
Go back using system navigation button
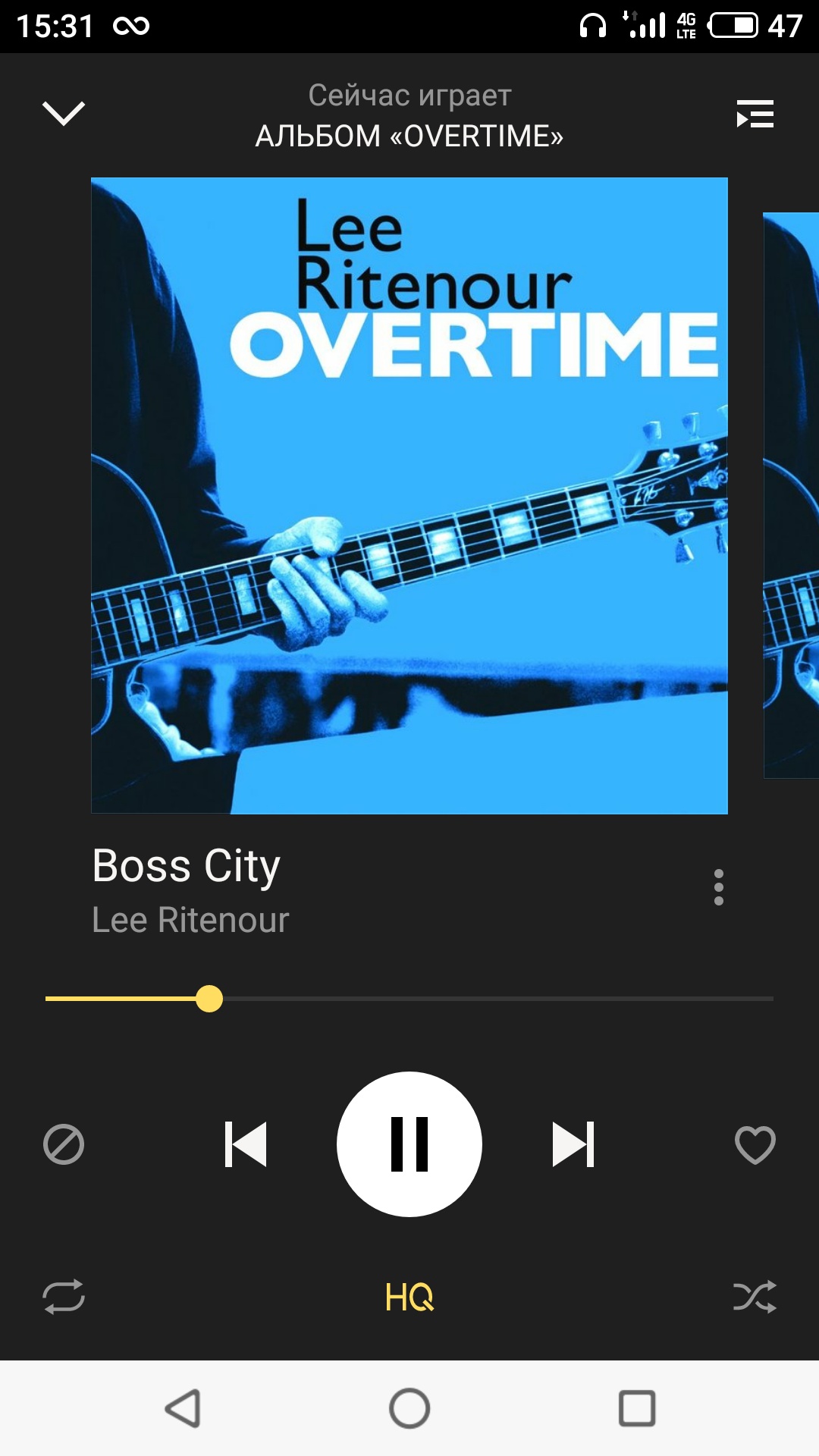click(183, 1408)
